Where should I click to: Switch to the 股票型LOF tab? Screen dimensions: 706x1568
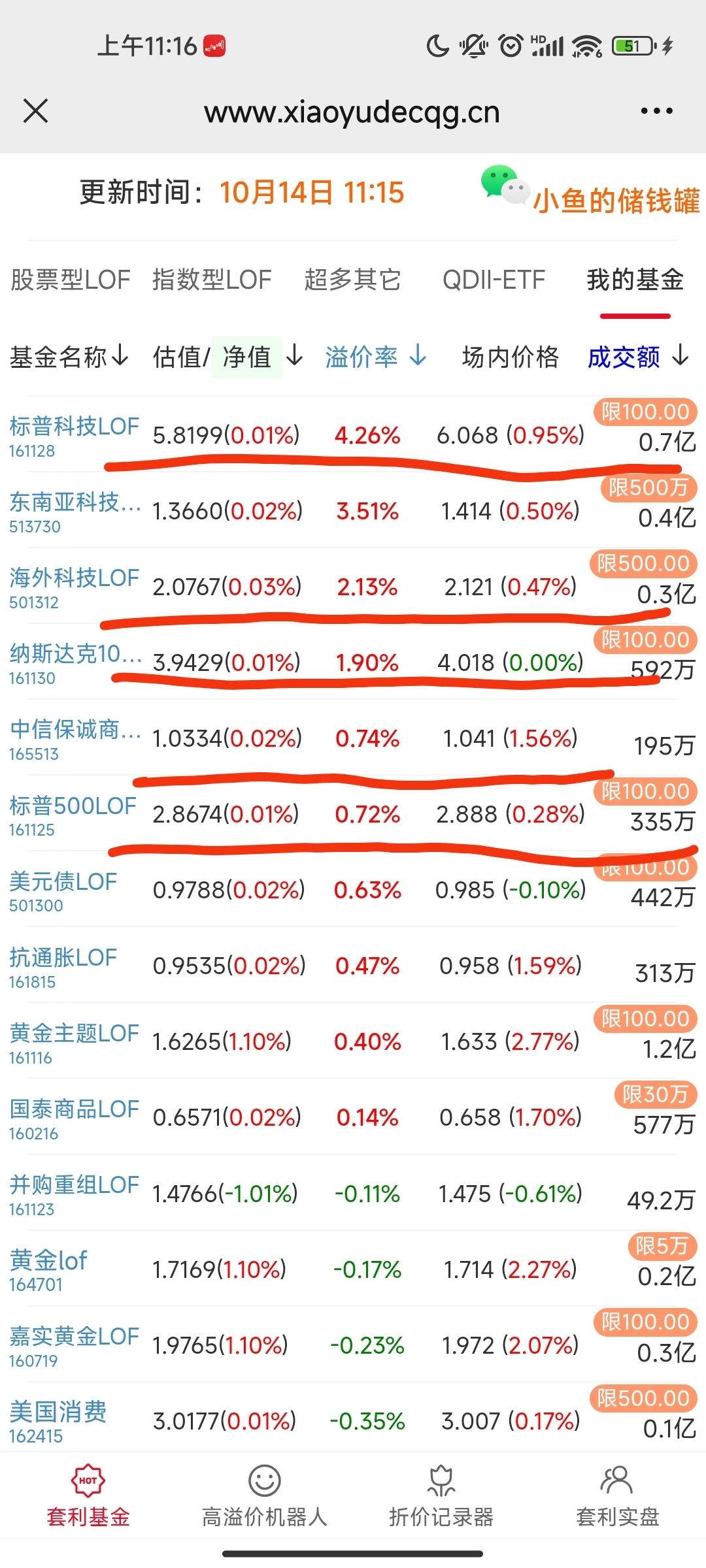tap(71, 280)
